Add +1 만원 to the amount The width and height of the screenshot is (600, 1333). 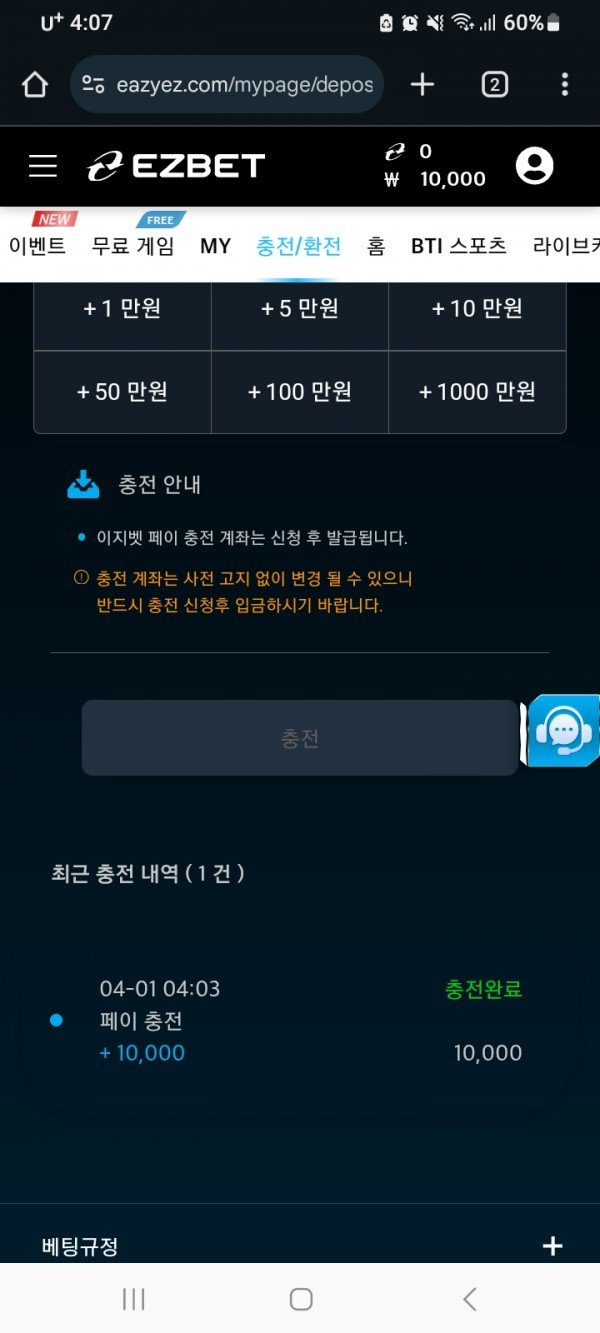122,309
